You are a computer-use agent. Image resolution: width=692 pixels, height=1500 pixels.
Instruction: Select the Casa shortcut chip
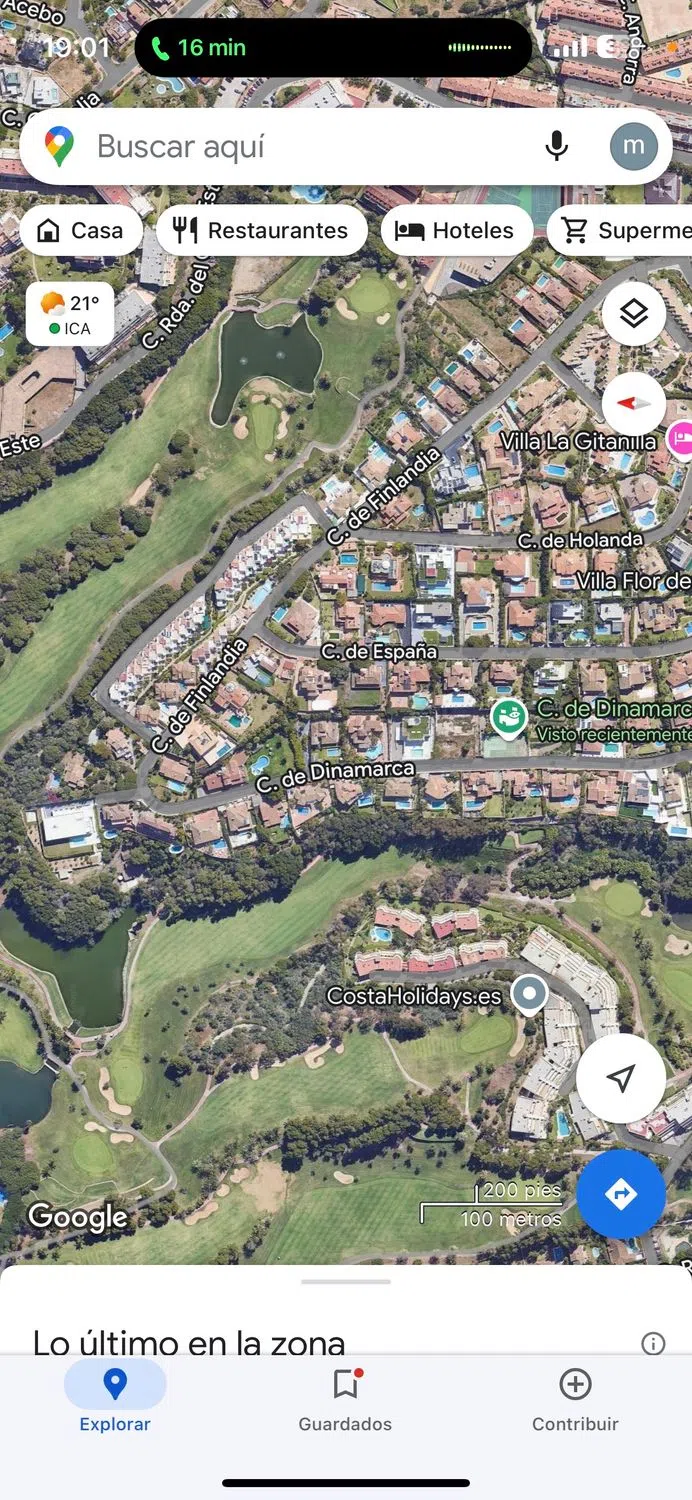tap(80, 231)
